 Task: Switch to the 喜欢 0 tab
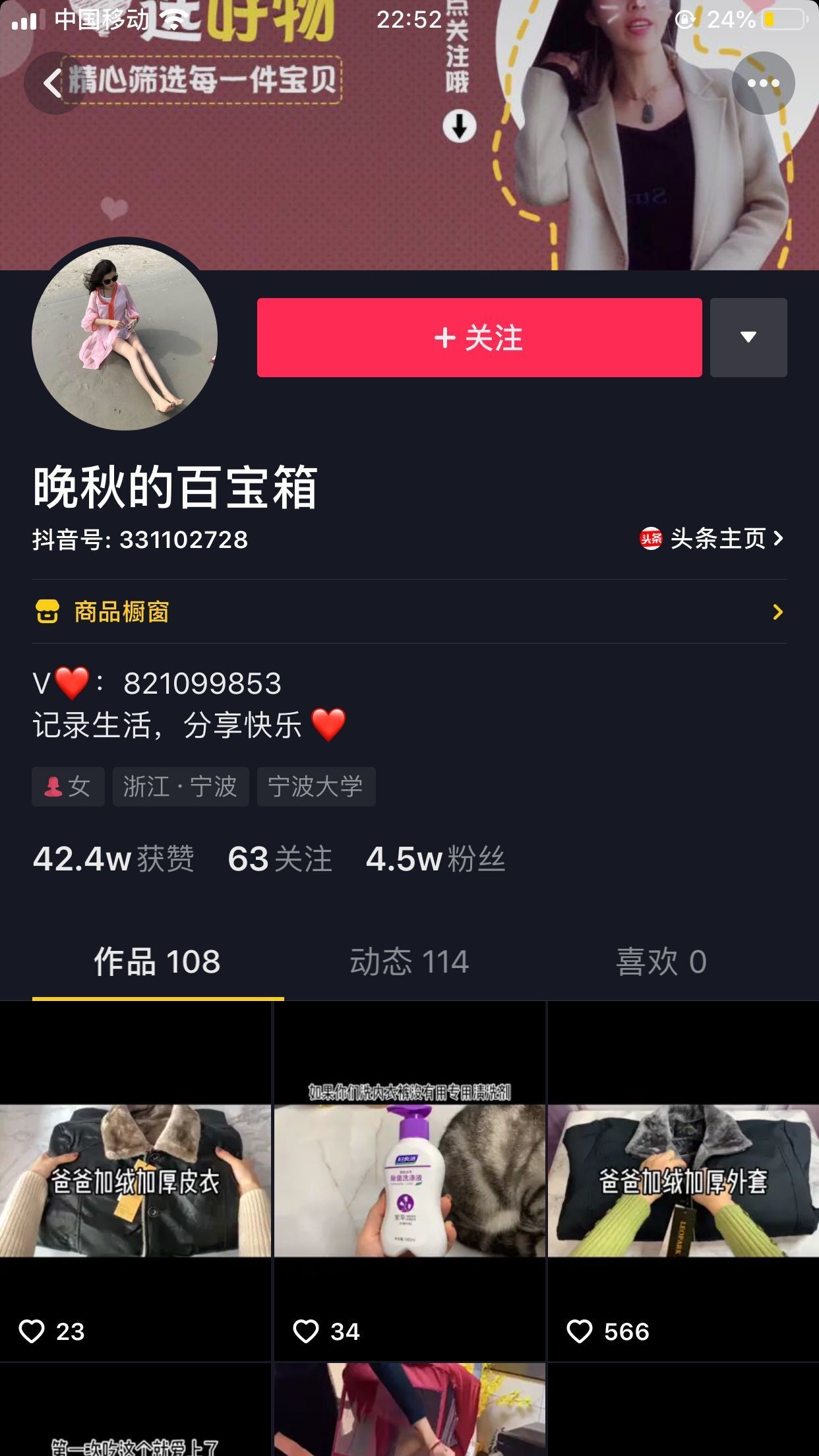(661, 961)
